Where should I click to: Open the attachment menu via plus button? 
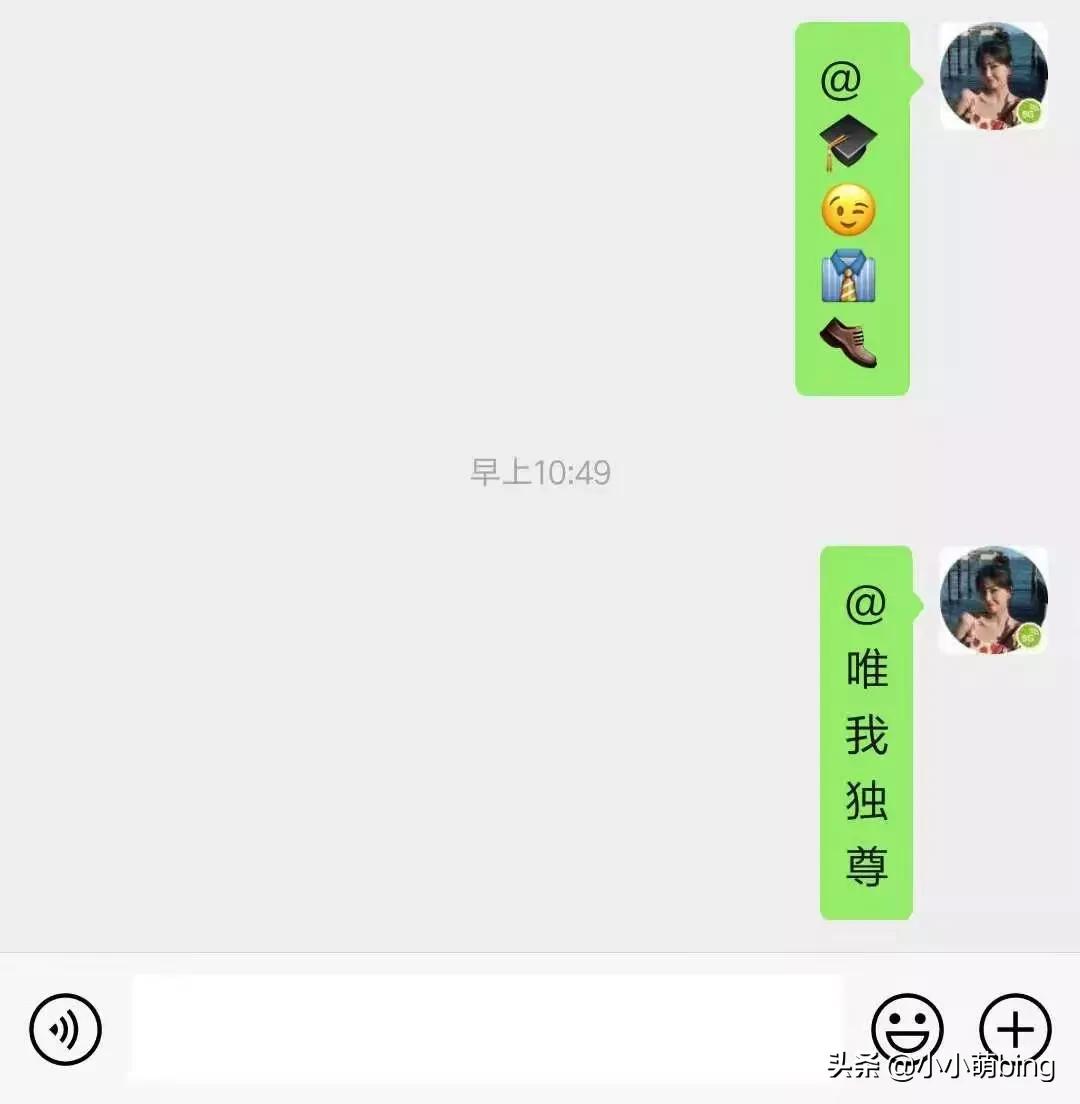coord(1017,1027)
